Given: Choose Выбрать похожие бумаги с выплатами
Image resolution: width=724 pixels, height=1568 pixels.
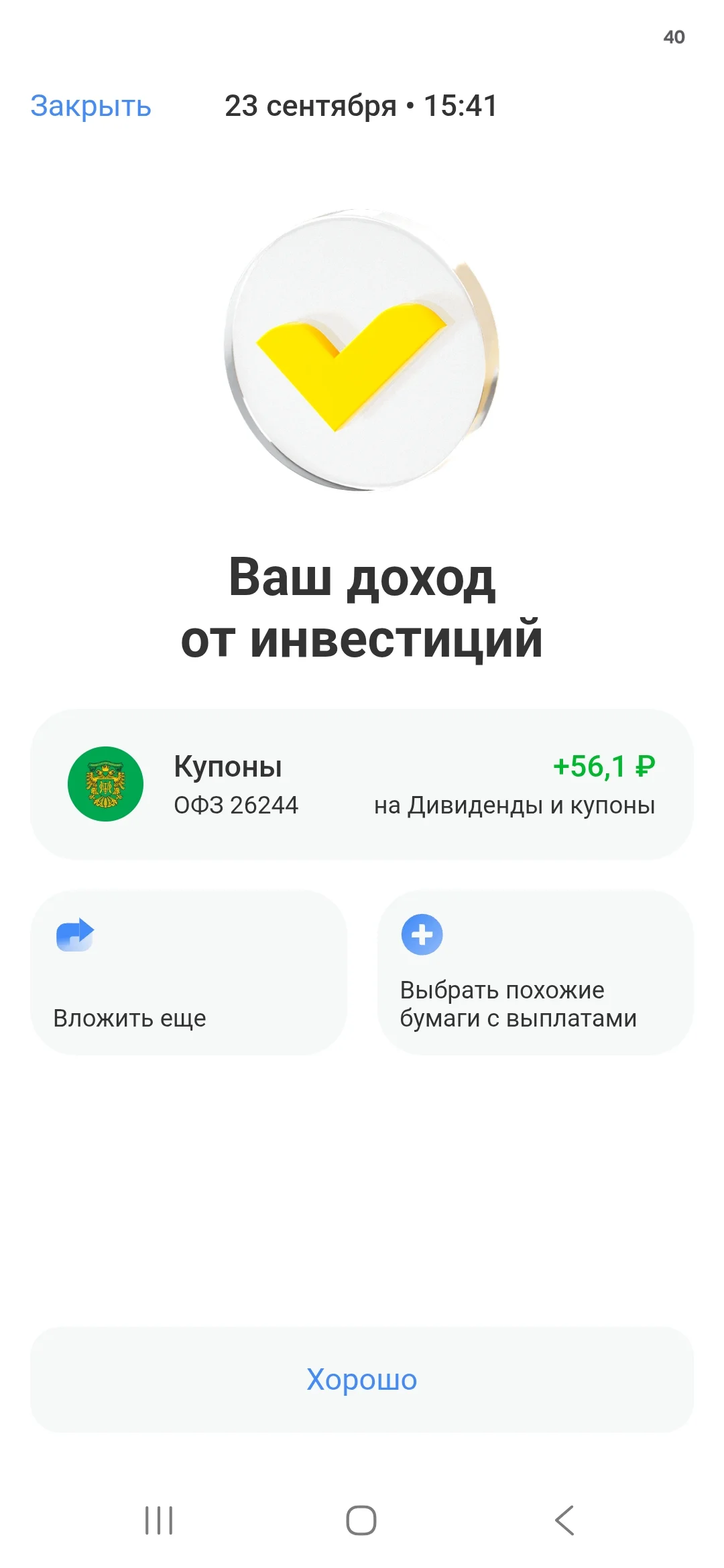Looking at the screenshot, I should click(535, 972).
